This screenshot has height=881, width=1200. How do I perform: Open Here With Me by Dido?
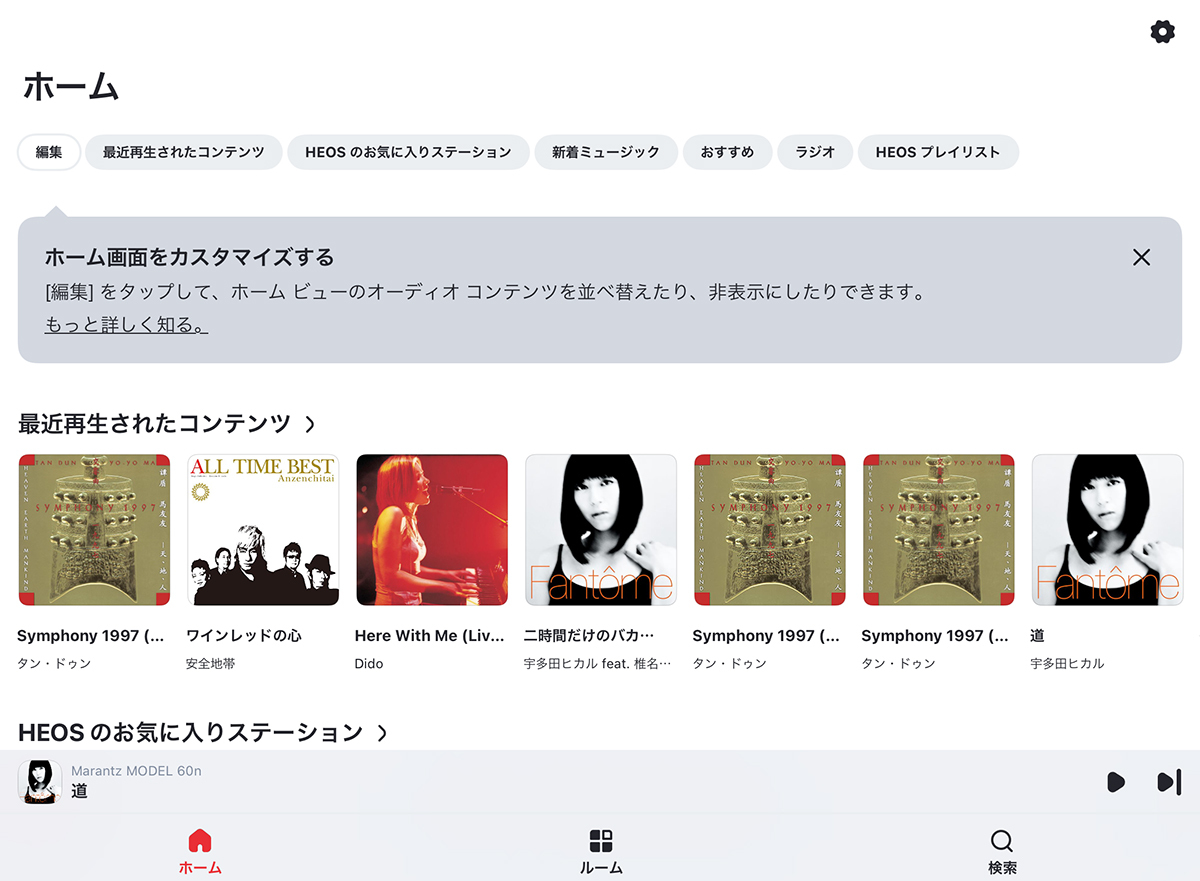432,530
